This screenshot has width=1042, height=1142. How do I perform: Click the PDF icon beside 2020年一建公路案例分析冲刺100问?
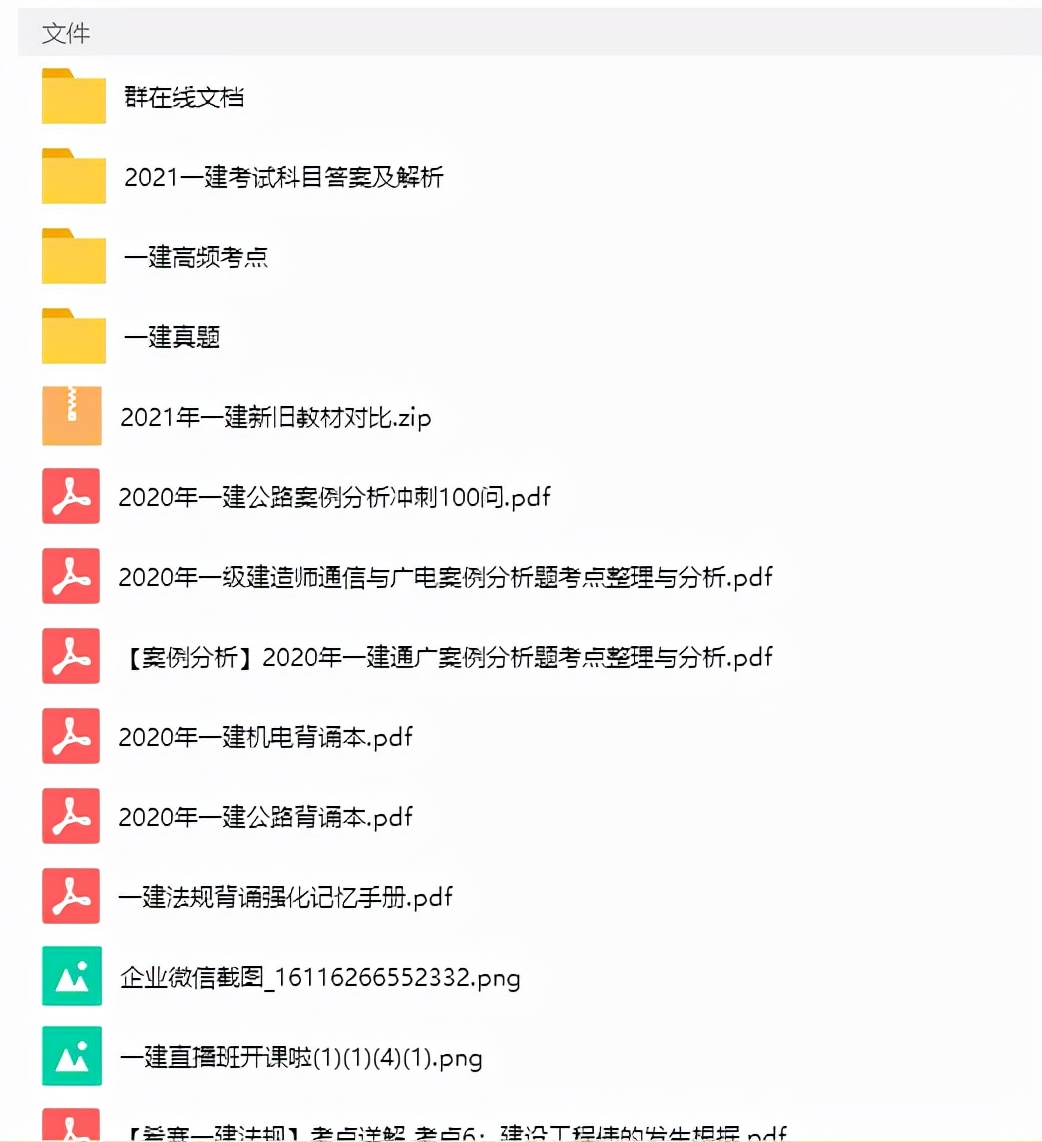click(x=71, y=496)
